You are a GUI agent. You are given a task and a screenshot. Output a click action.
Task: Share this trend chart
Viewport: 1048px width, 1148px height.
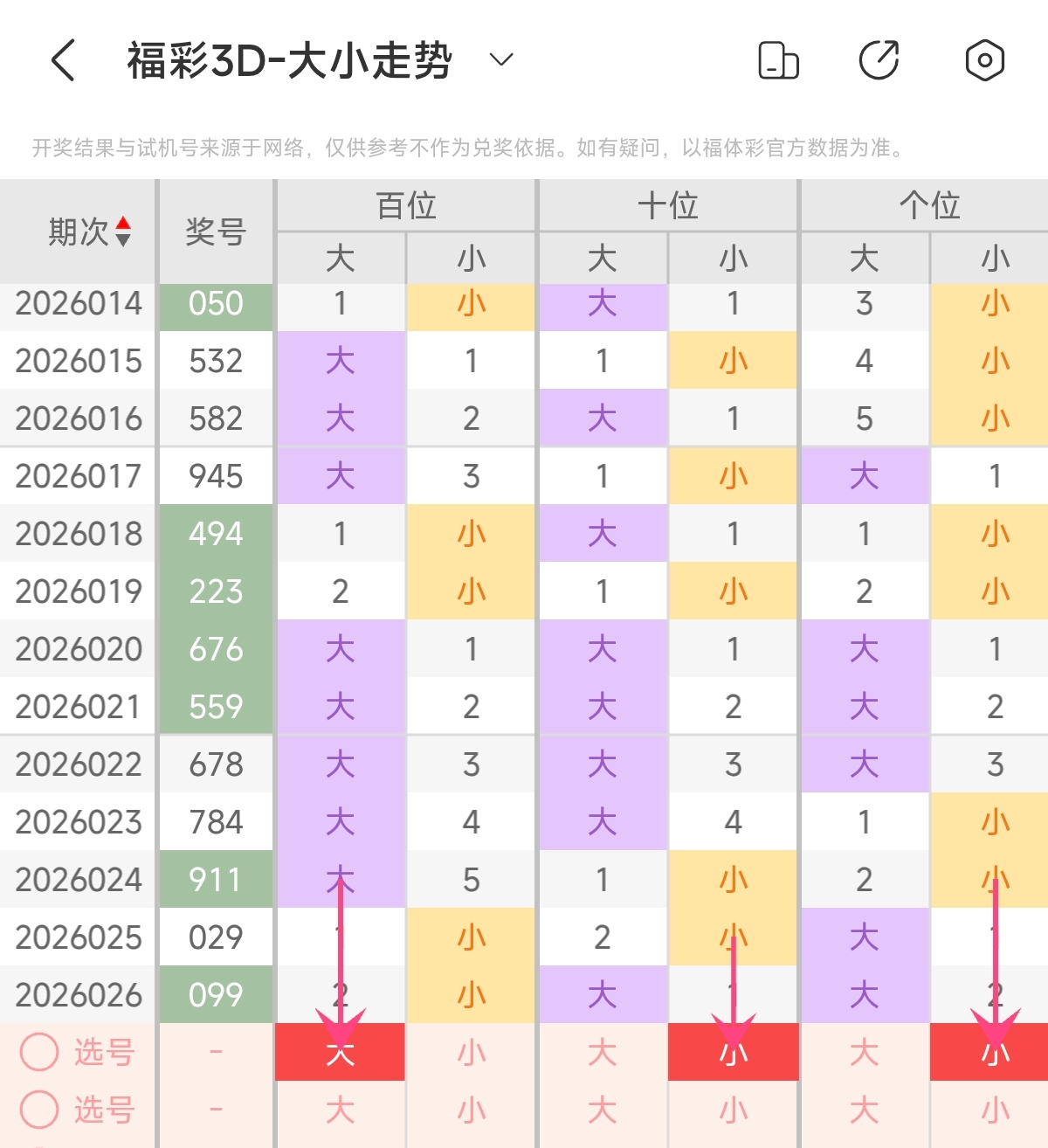(x=879, y=60)
